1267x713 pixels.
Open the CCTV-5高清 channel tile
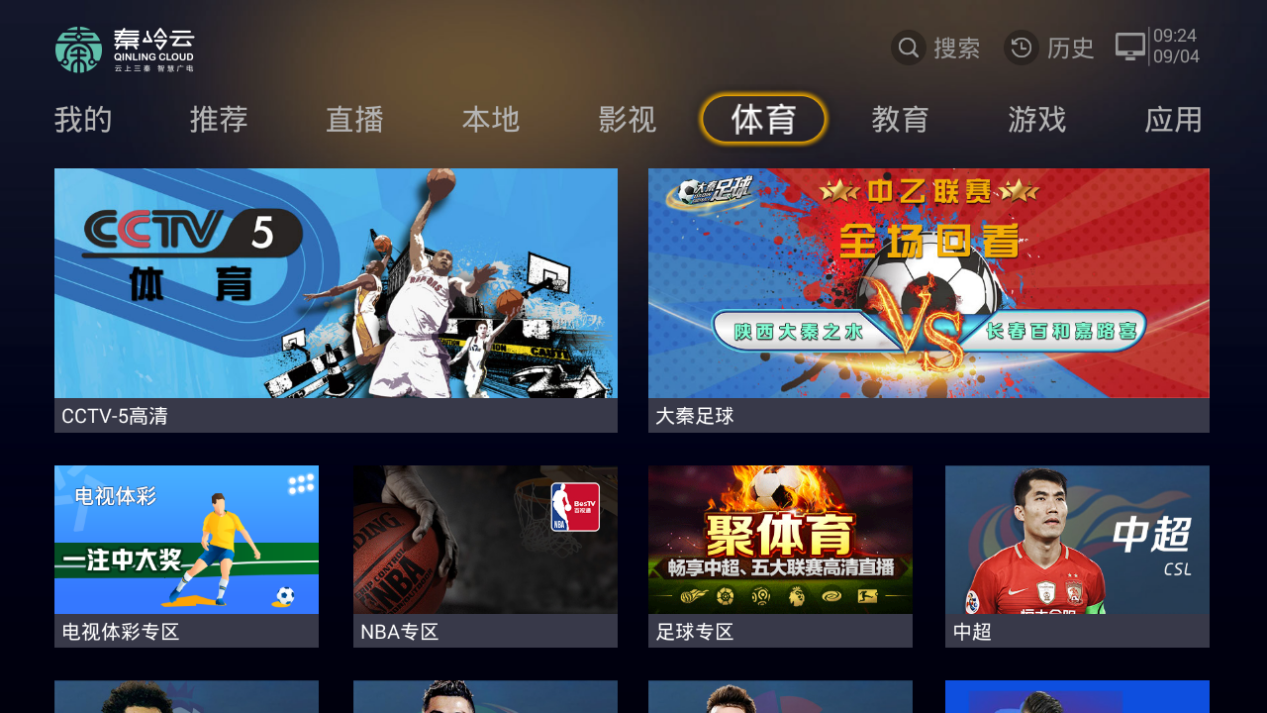(x=336, y=299)
